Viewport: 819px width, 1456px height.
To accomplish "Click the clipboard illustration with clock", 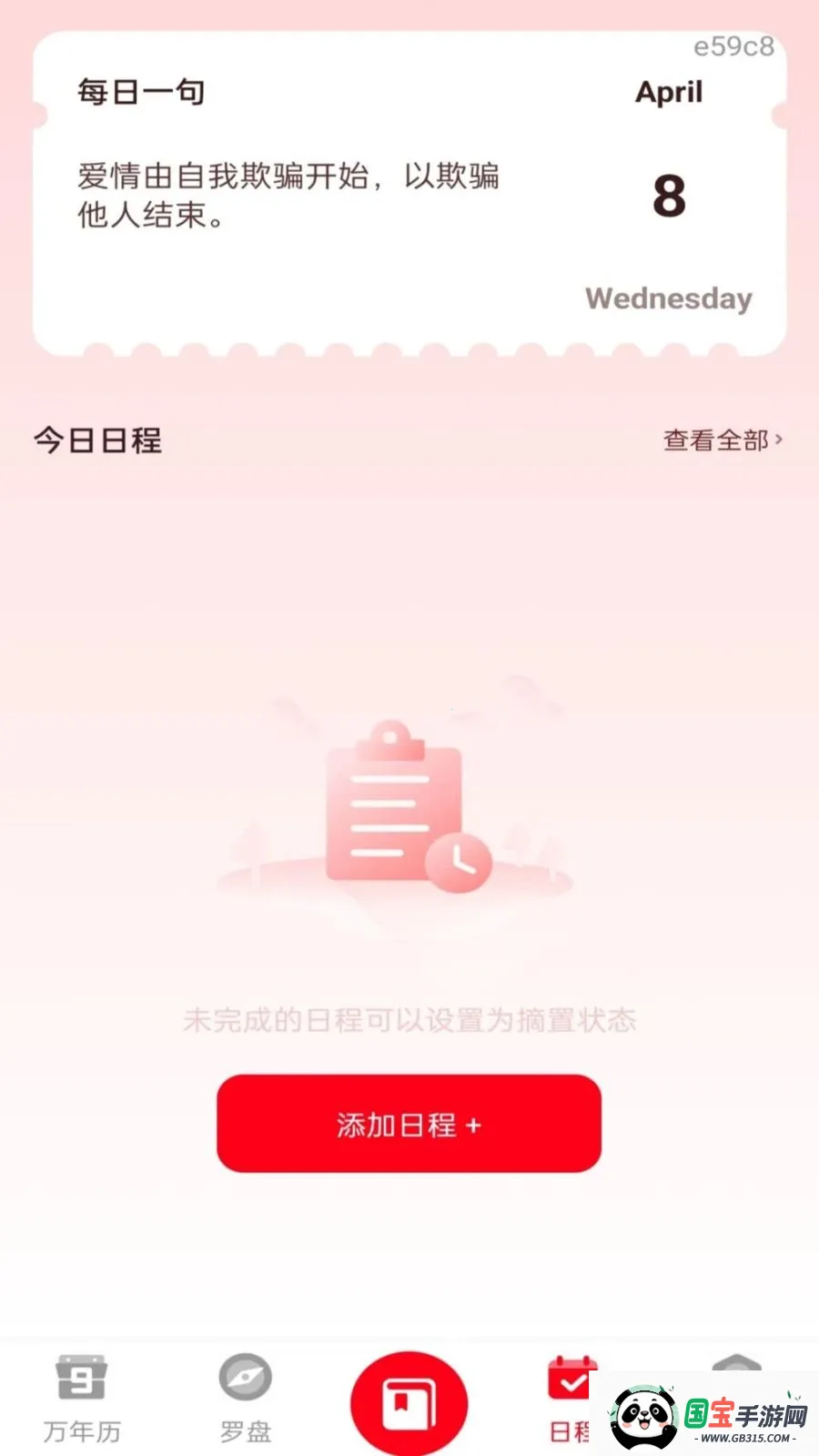I will point(400,810).
